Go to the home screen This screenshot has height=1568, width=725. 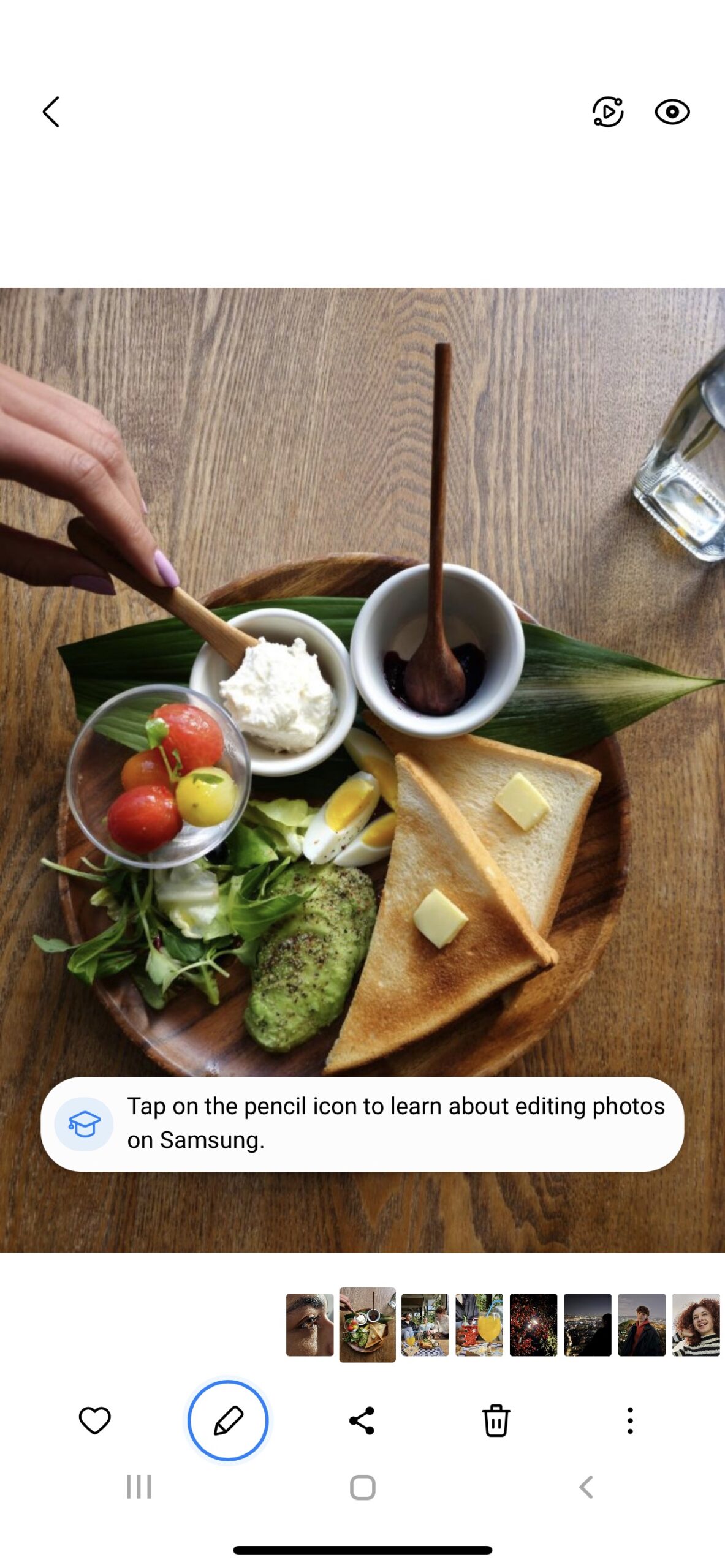pyautogui.click(x=362, y=1487)
